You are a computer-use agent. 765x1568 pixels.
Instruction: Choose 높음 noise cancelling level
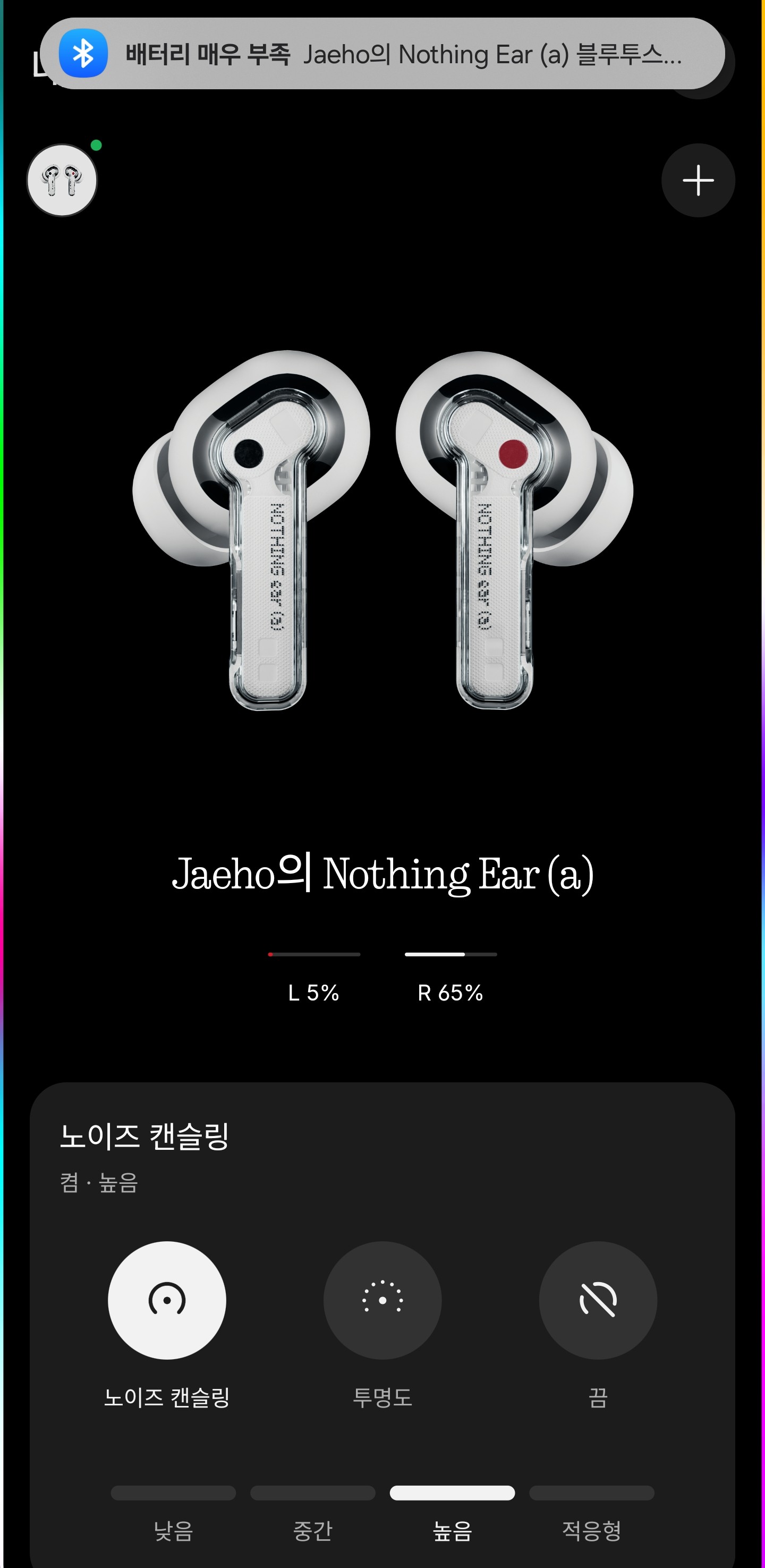point(452,1510)
